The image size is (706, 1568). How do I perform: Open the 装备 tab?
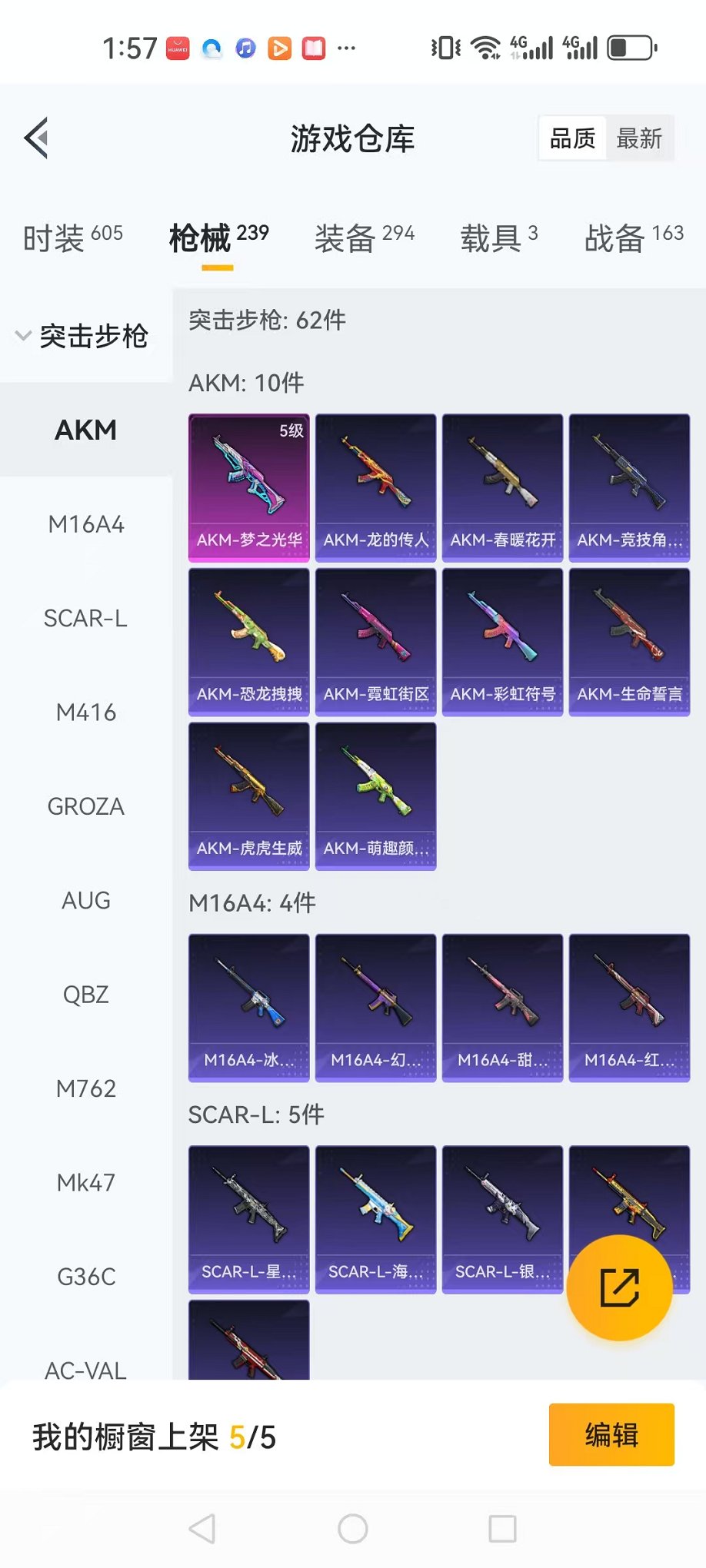pyautogui.click(x=364, y=238)
